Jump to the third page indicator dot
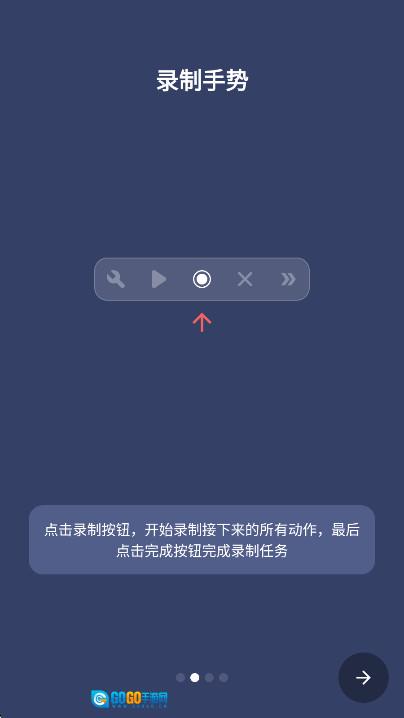Viewport: 404px width, 718px height. click(x=209, y=678)
